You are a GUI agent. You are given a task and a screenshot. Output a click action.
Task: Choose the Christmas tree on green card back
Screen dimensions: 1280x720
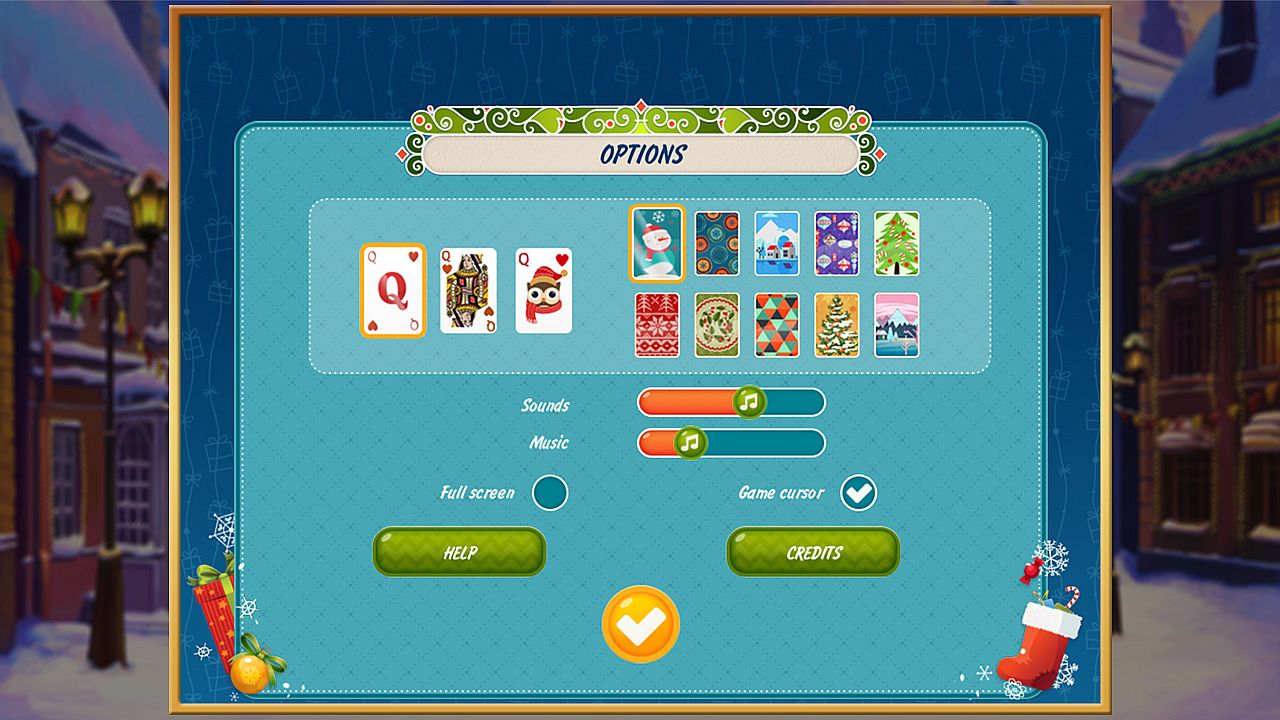click(x=896, y=243)
